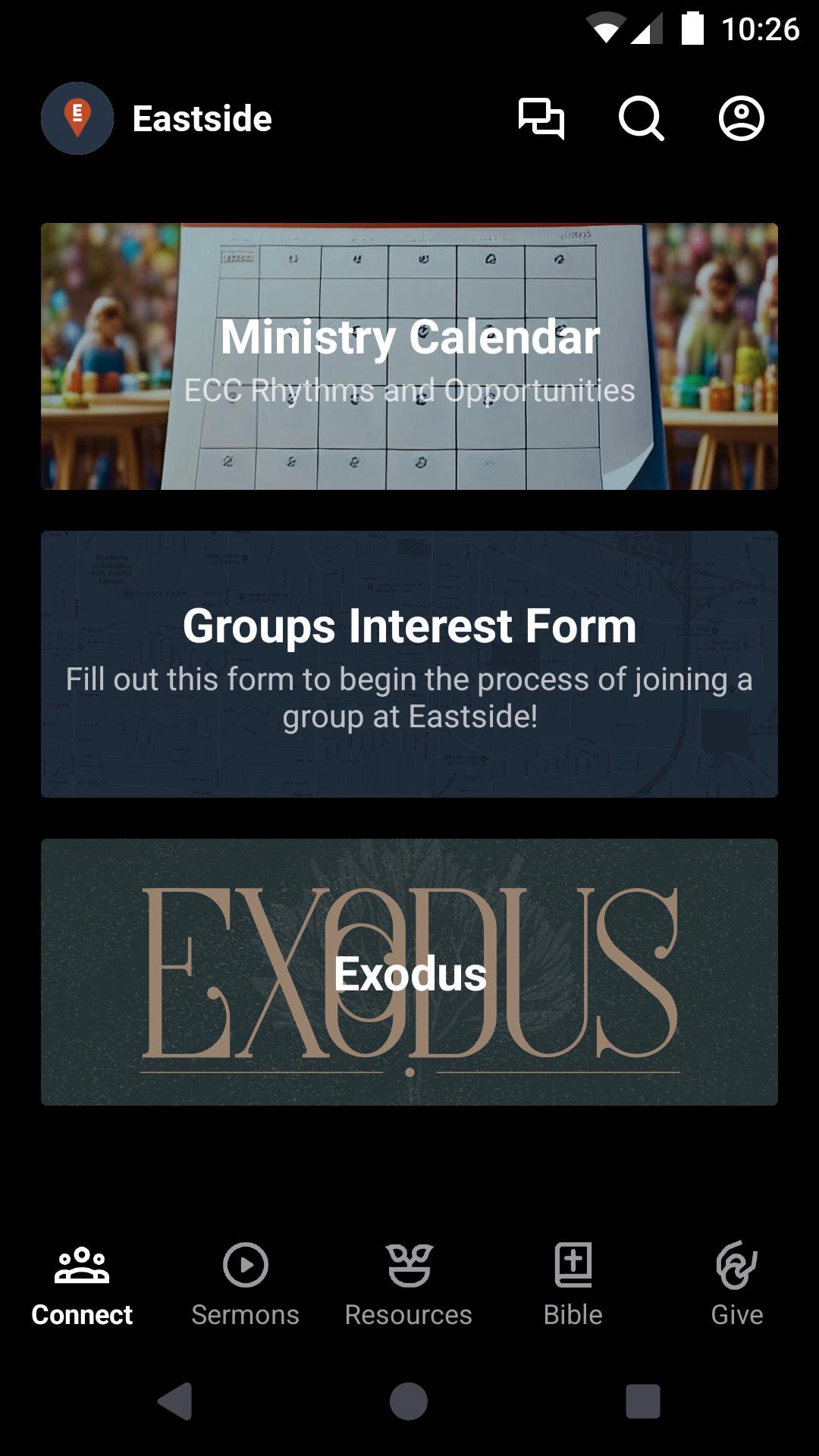Image resolution: width=819 pixels, height=1456 pixels.
Task: Open the Groups Interest Form card
Action: click(x=409, y=664)
